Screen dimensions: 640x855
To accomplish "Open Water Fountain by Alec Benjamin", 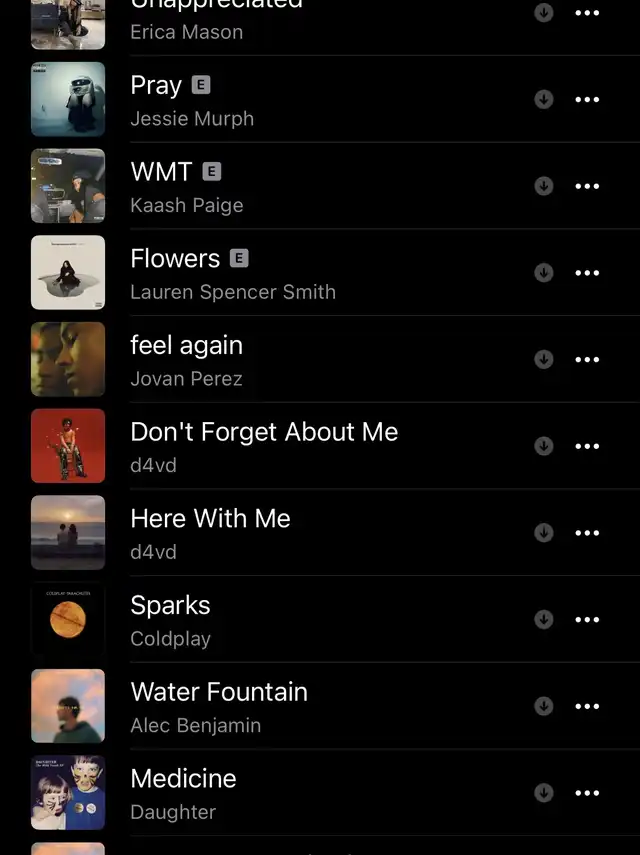I will click(300, 706).
